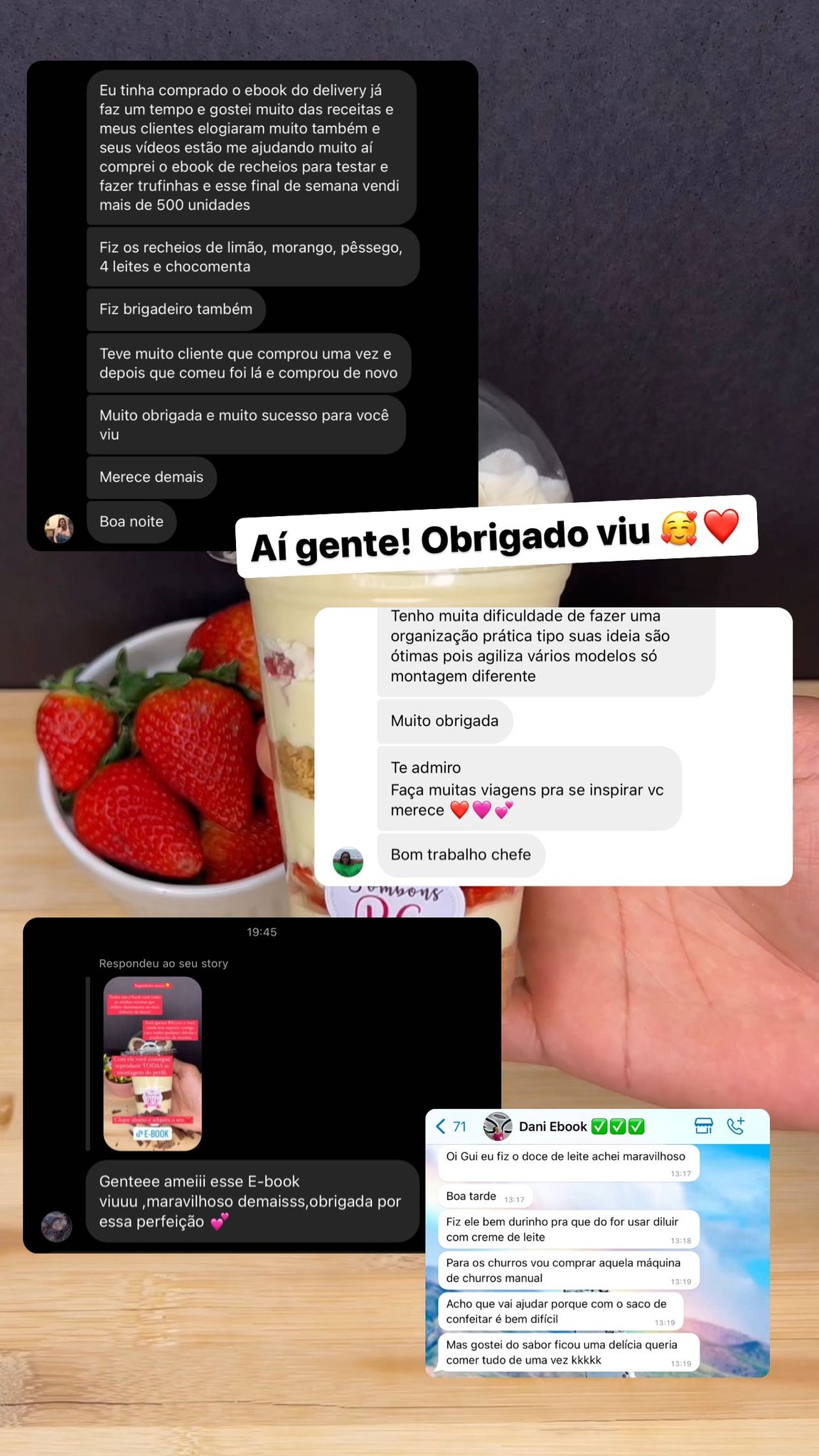Tap the avatar next to 'Bom trabalho chefe'
This screenshot has width=819, height=1456.
[349, 862]
